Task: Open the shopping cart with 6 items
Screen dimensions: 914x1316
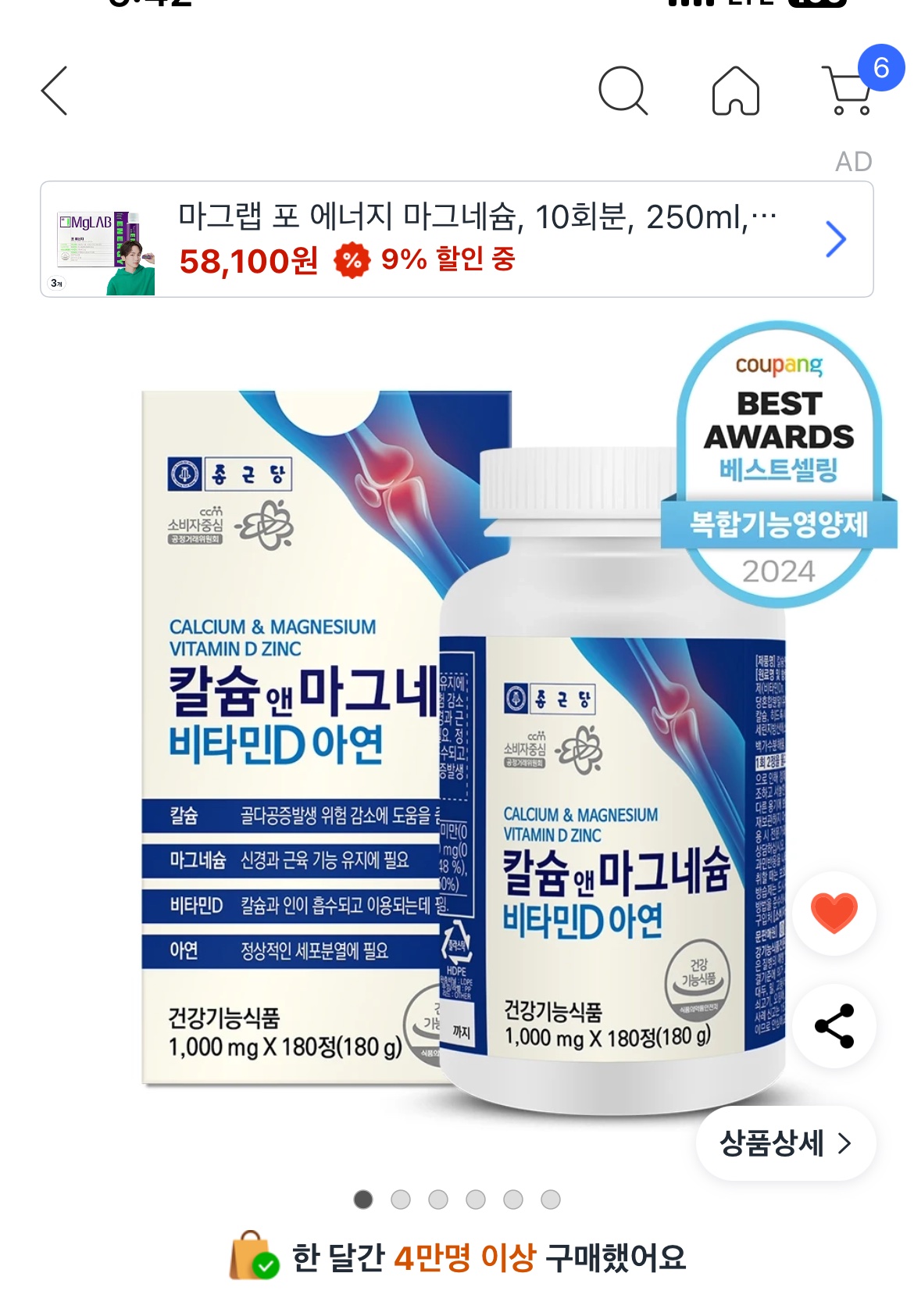Action: coord(848,91)
